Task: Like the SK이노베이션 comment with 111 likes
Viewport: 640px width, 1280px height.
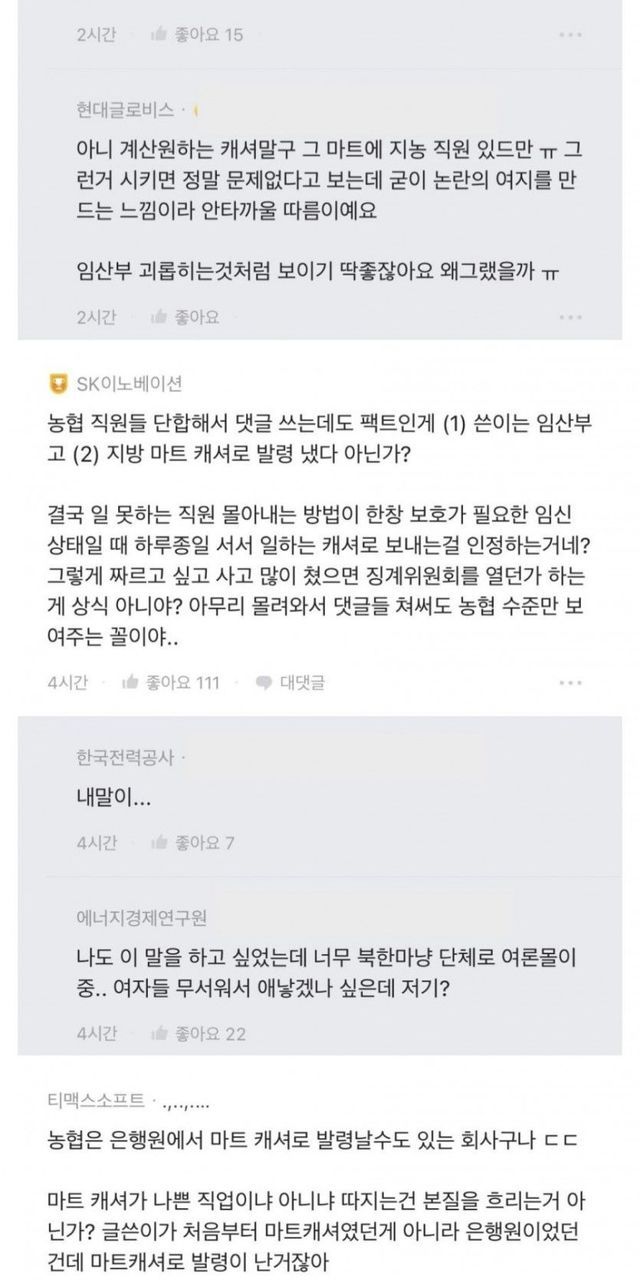Action: [170, 683]
